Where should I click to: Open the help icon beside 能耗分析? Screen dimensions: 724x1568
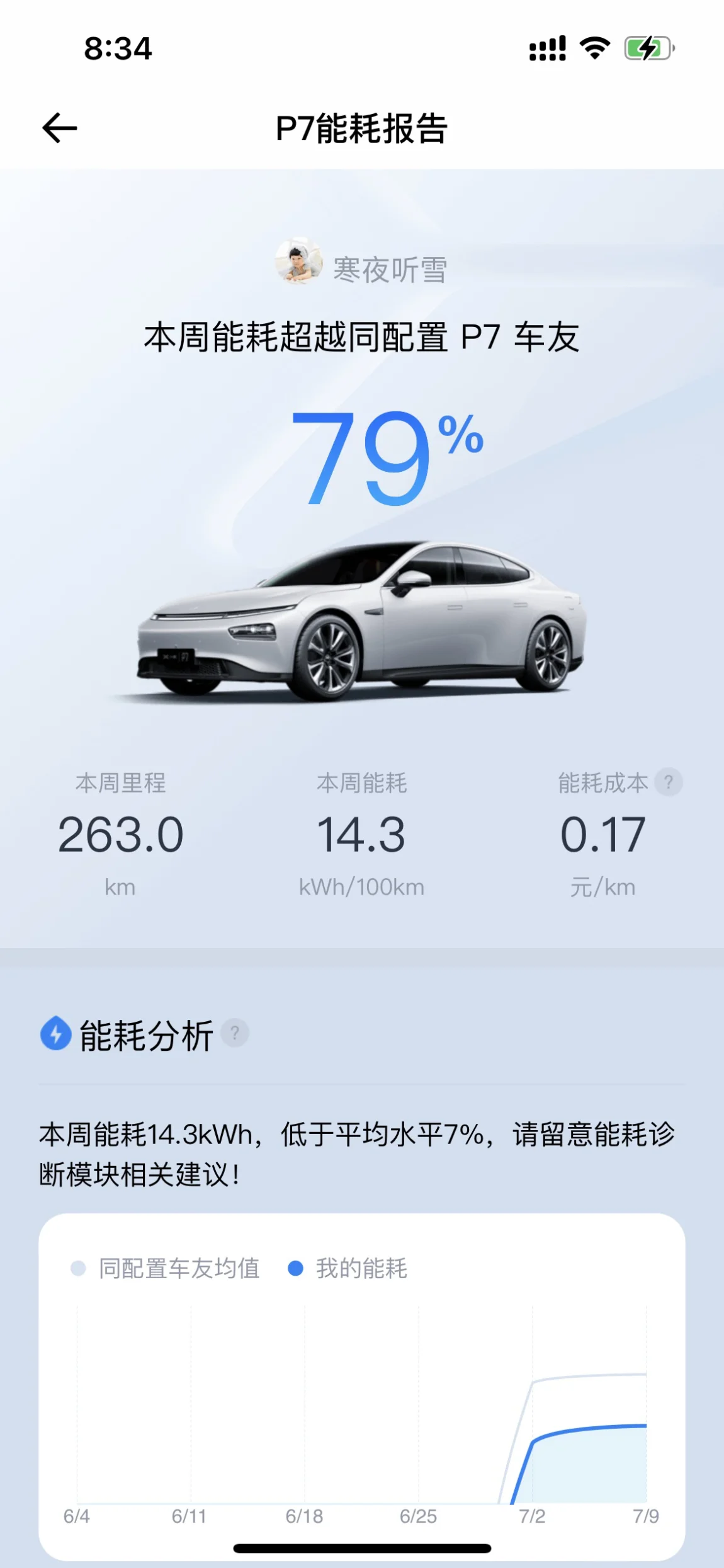(x=235, y=1034)
